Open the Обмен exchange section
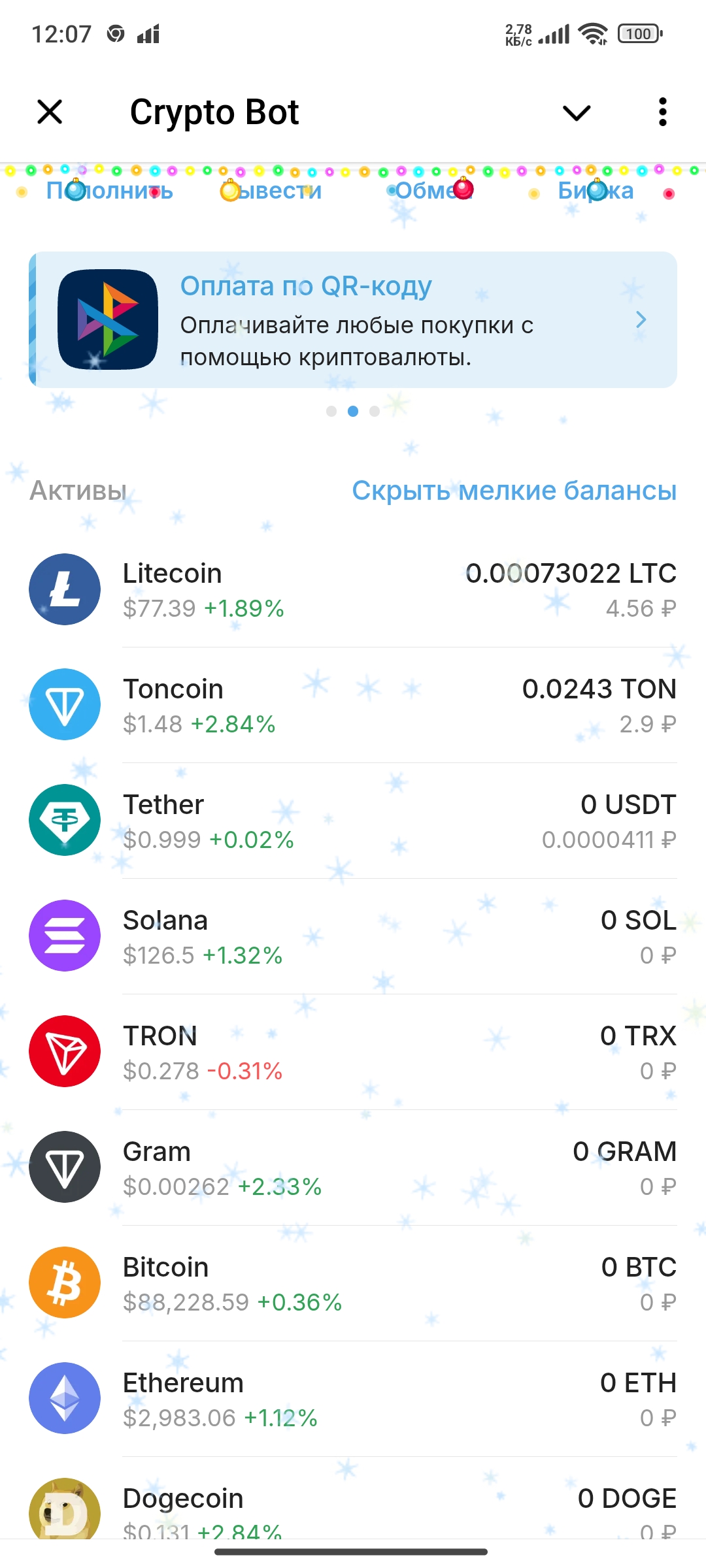The width and height of the screenshot is (706, 1568). click(x=430, y=191)
